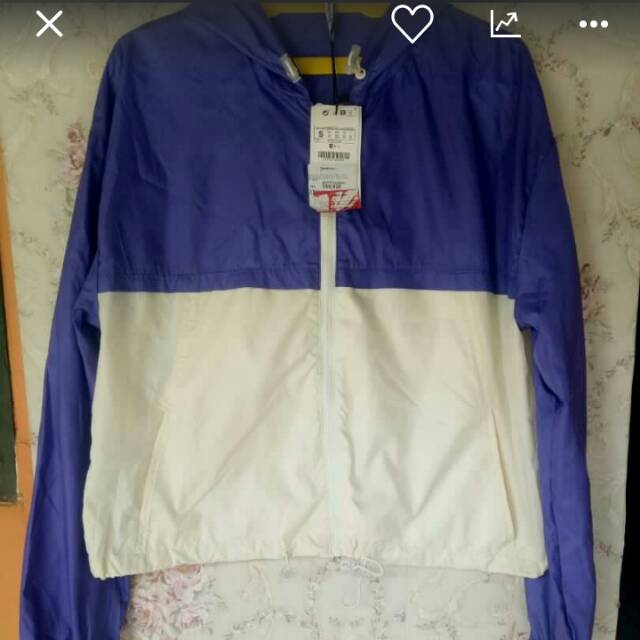Like this jacket listing
Screen dimensions: 640x640
pyautogui.click(x=411, y=24)
